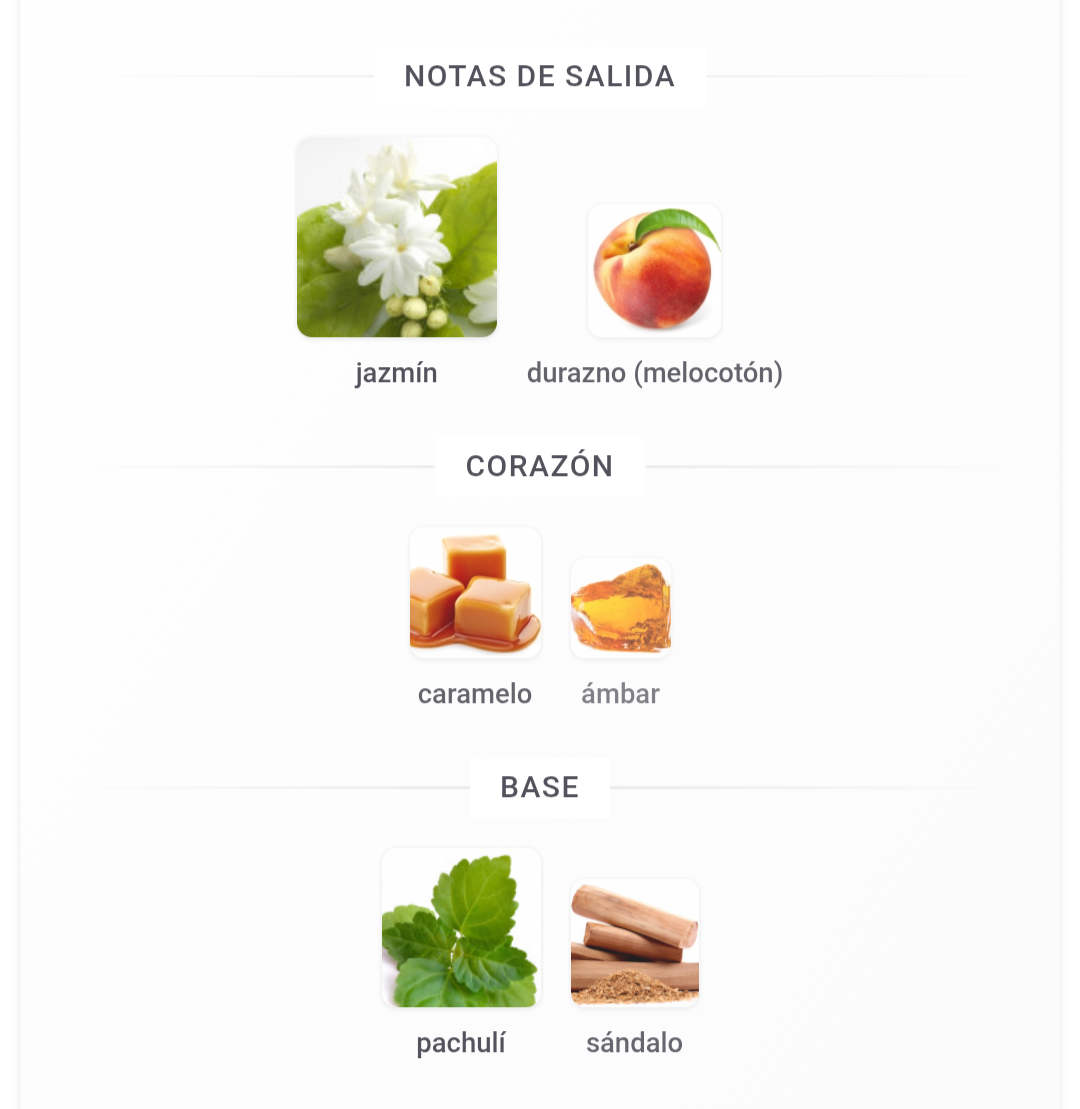Open the jazmín note
The height and width of the screenshot is (1109, 1080).
(x=397, y=238)
